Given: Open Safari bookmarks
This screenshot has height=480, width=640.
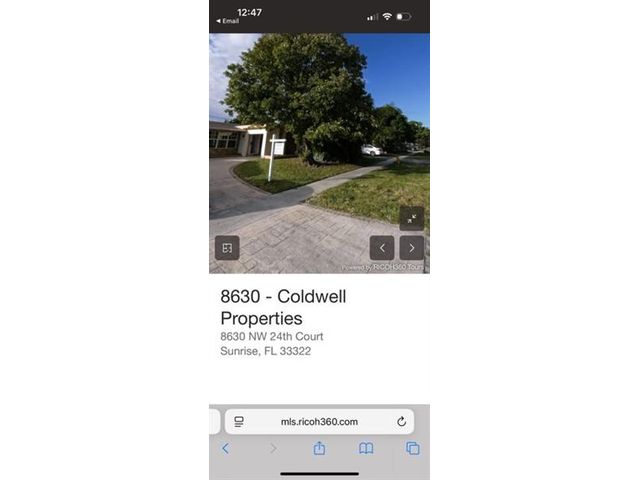Looking at the screenshot, I should [366, 449].
